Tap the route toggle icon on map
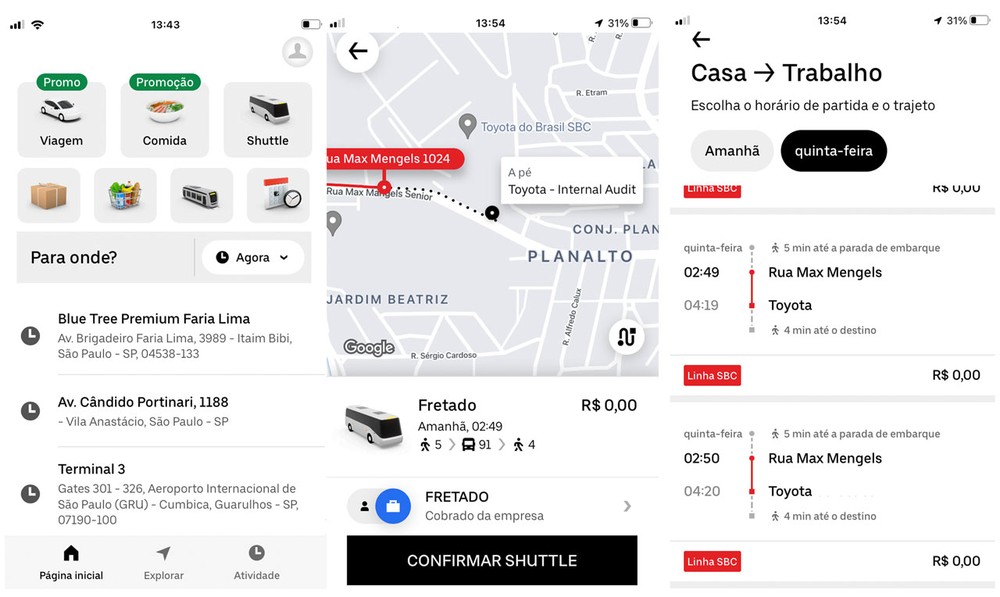Image resolution: width=1000 pixels, height=597 pixels. (626, 337)
